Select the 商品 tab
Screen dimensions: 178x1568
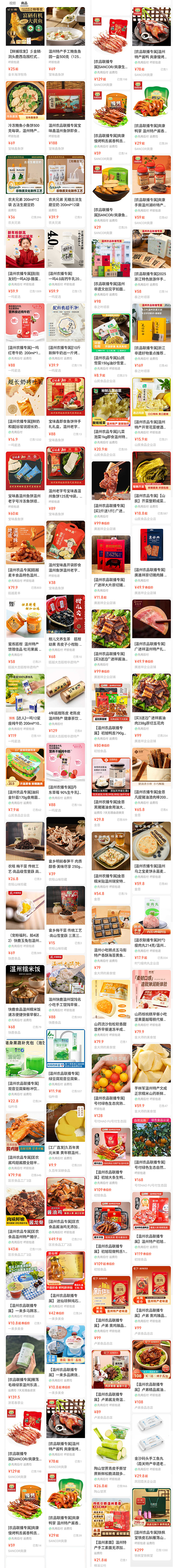24,3
